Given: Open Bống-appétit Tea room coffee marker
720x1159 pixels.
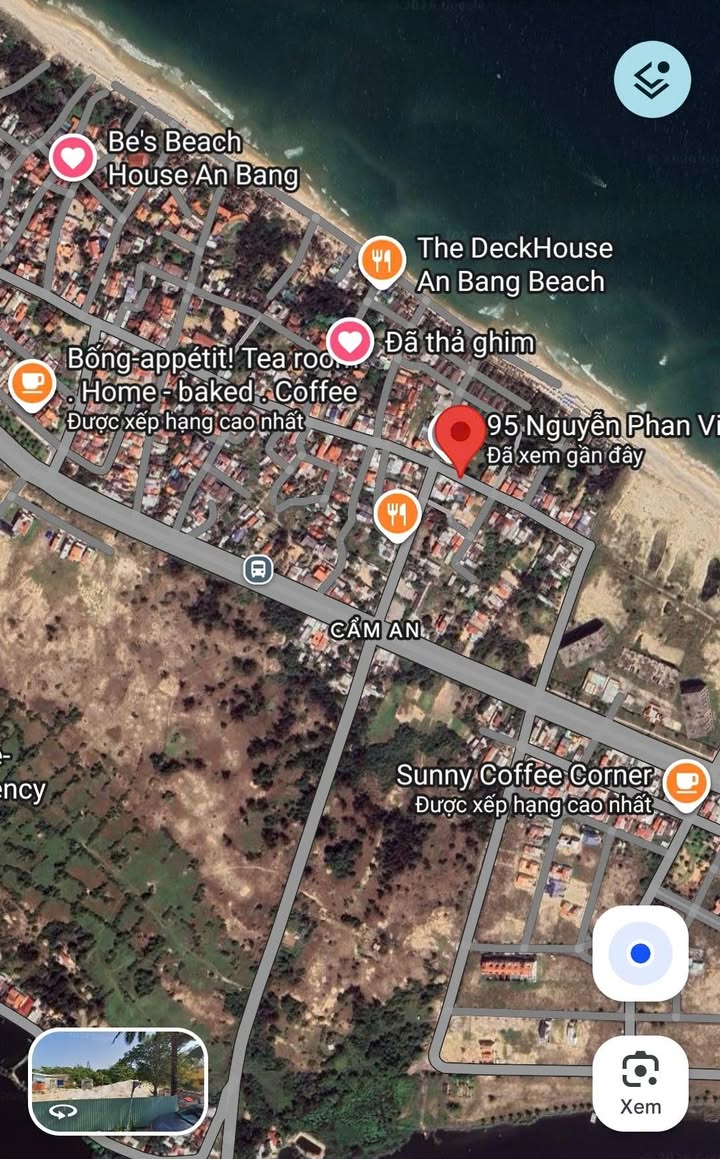Looking at the screenshot, I should pos(33,384).
